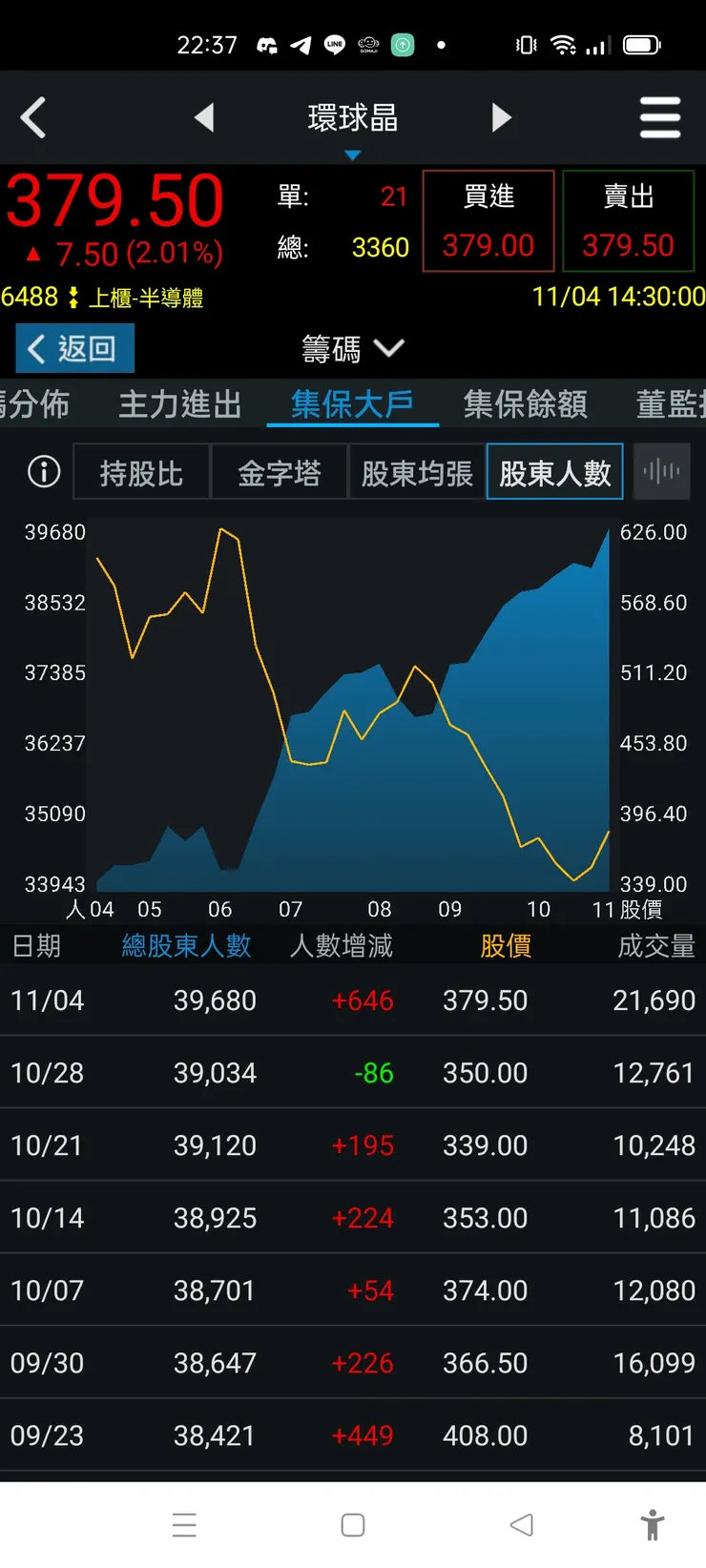
Task: Tap the right arrow to view next stock
Action: pos(502,116)
